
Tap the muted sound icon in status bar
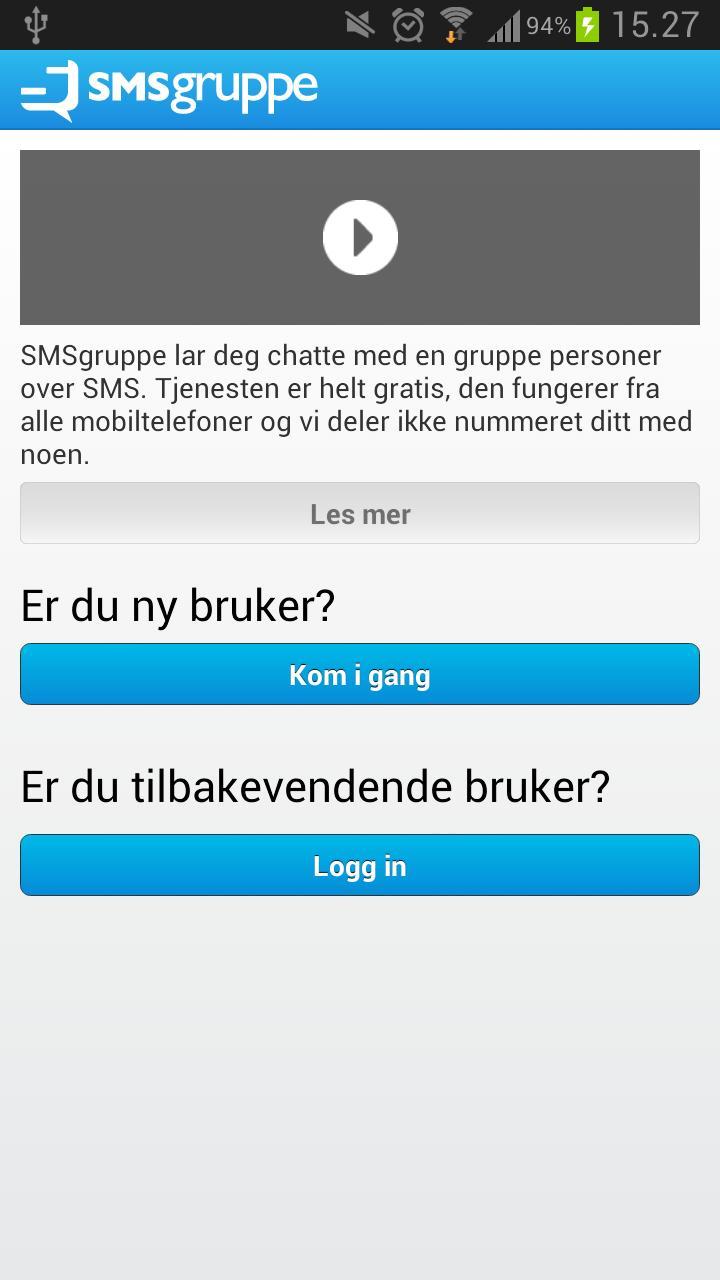[359, 24]
